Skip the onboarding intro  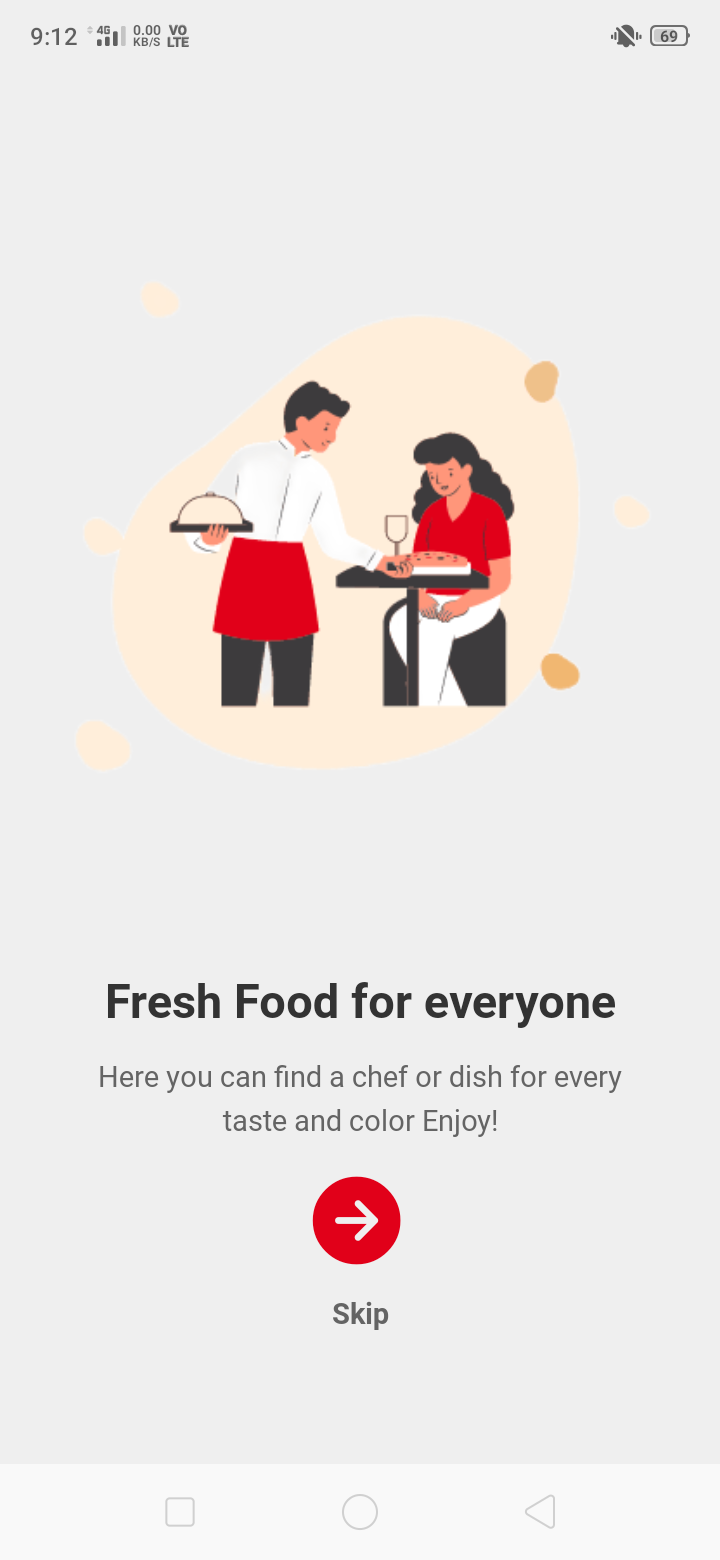tap(360, 1313)
